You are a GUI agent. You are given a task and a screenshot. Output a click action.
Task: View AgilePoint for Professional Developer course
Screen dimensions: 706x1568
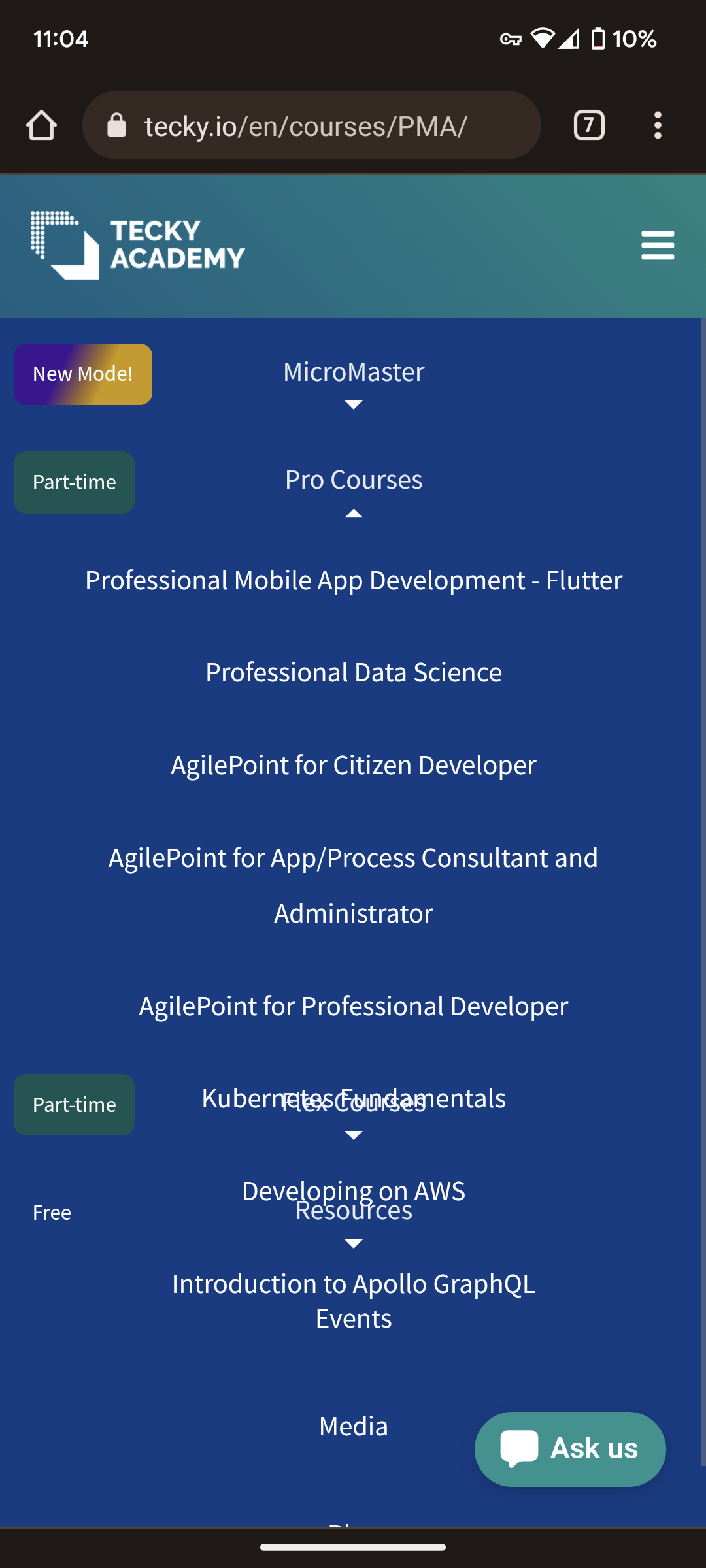click(353, 1006)
